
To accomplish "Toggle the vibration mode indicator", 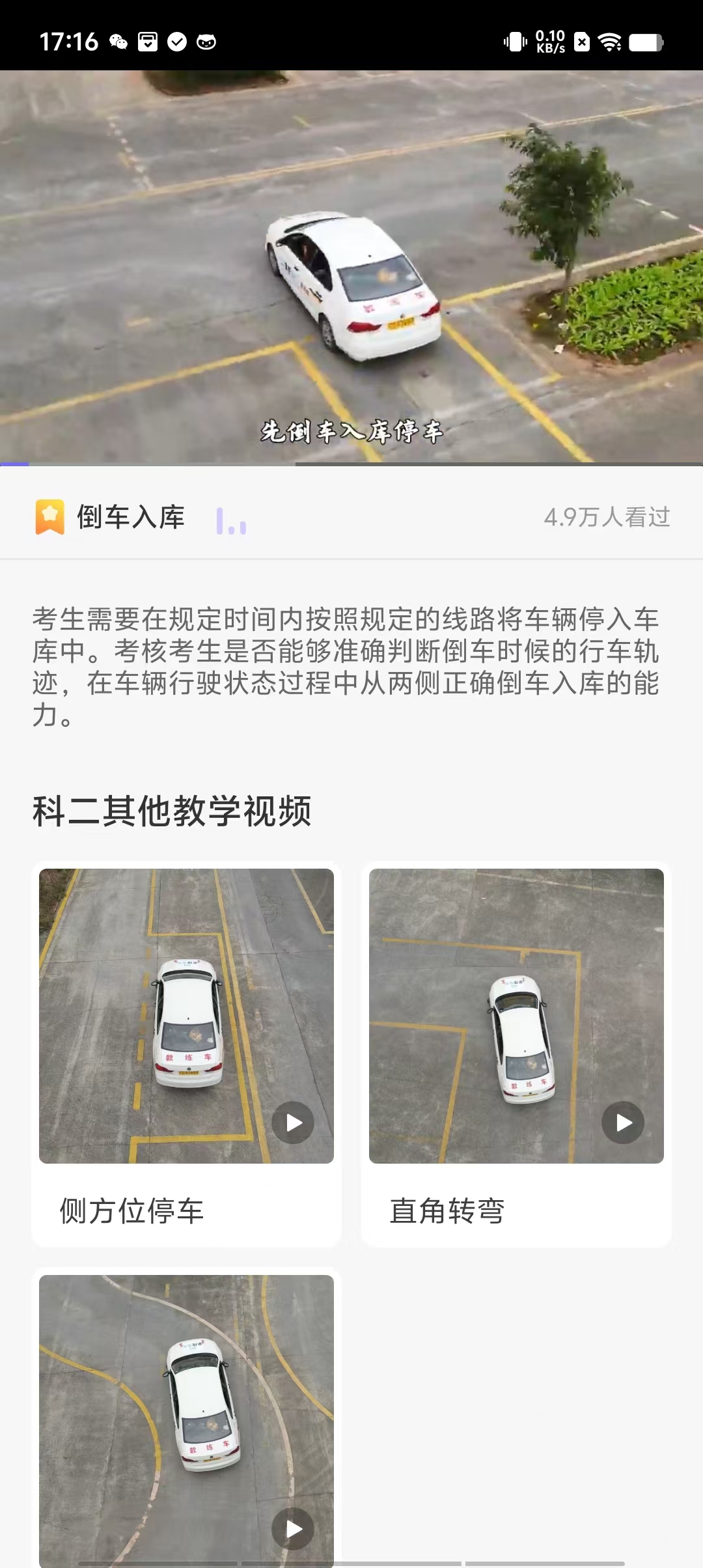I will pyautogui.click(x=515, y=42).
